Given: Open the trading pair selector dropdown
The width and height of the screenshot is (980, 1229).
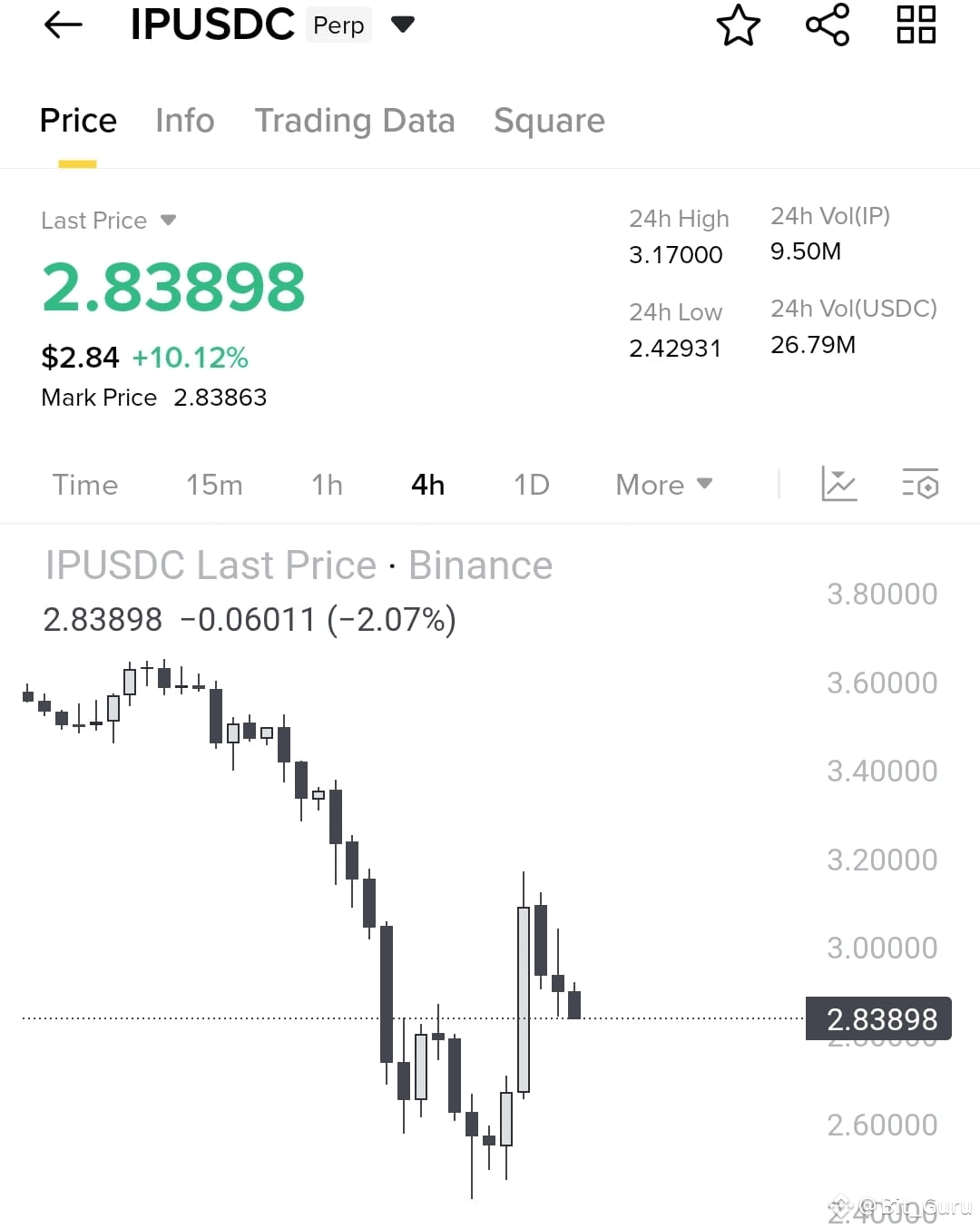Looking at the screenshot, I should [402, 25].
